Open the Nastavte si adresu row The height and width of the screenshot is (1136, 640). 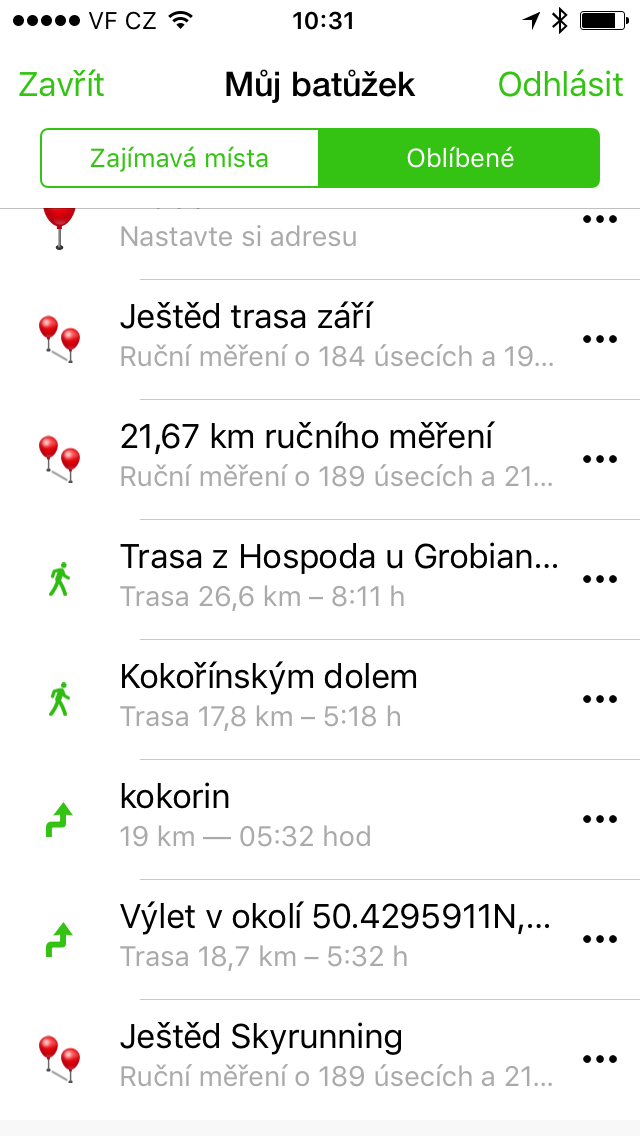point(335,238)
